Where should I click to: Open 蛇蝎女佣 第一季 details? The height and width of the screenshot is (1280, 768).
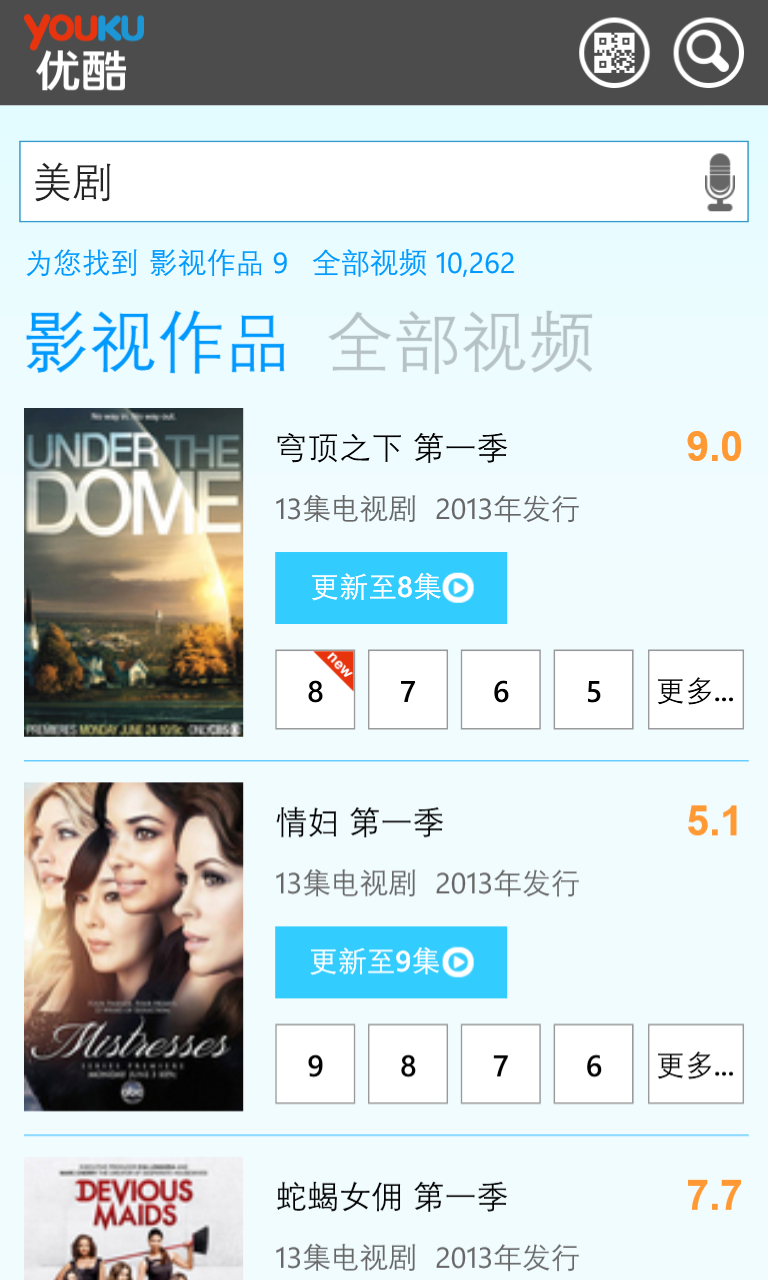392,1197
